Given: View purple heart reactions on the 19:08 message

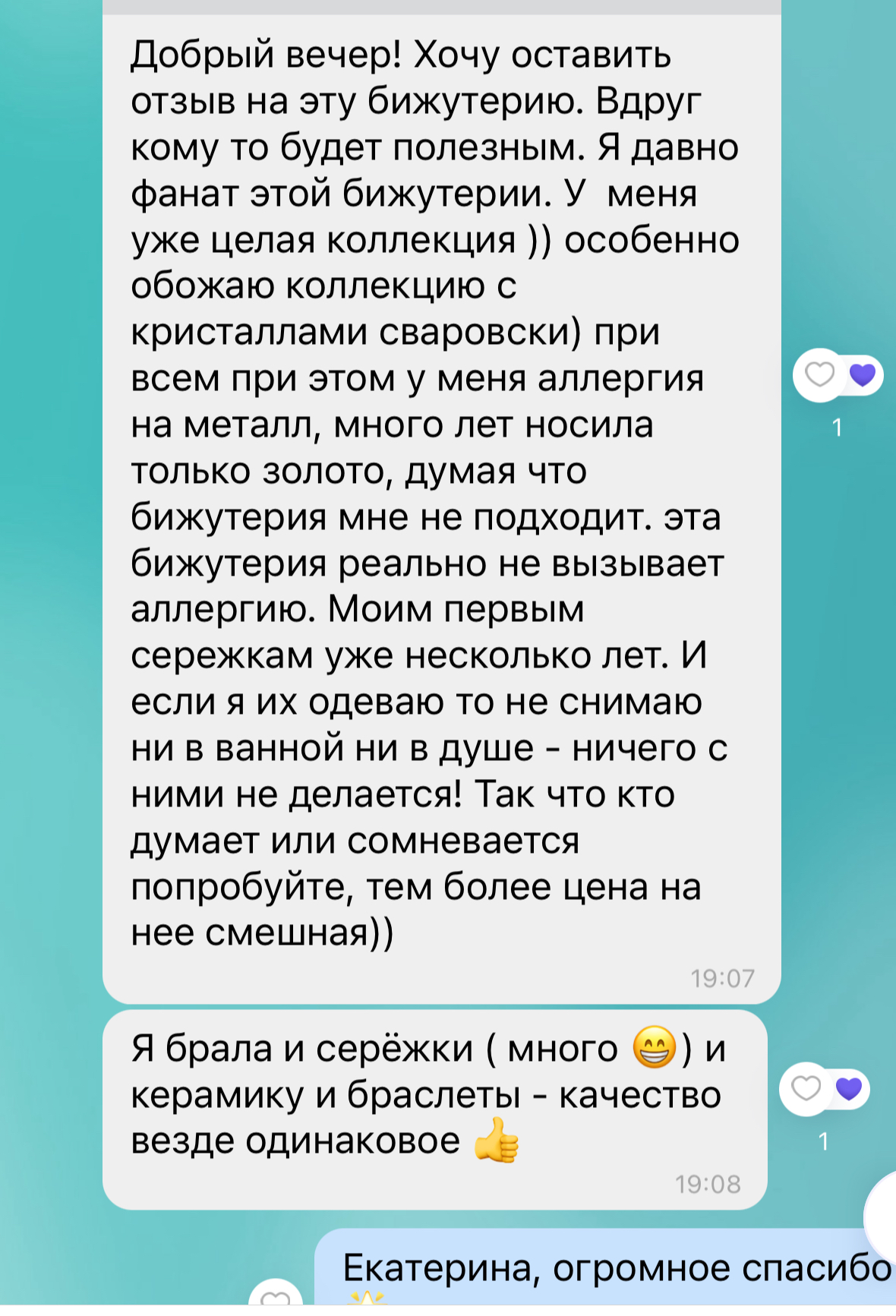Looking at the screenshot, I should 849,1089.
